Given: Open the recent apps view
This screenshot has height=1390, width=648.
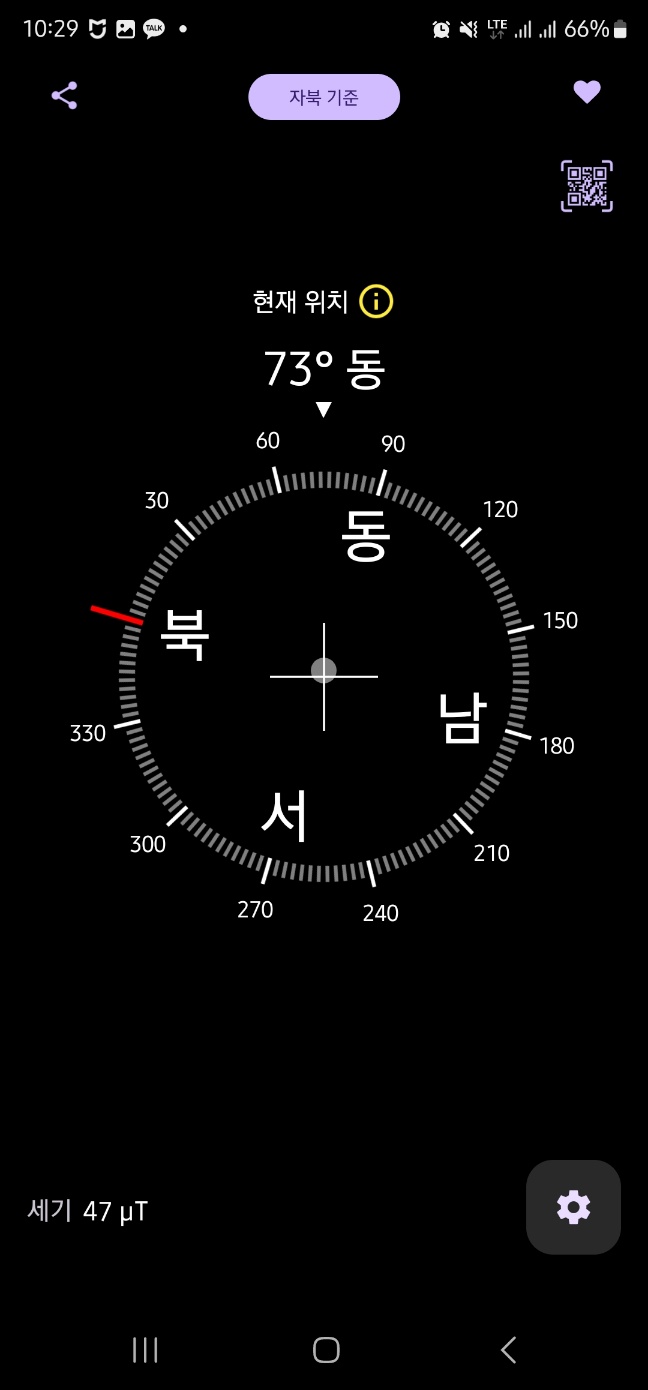Looking at the screenshot, I should click(145, 1350).
